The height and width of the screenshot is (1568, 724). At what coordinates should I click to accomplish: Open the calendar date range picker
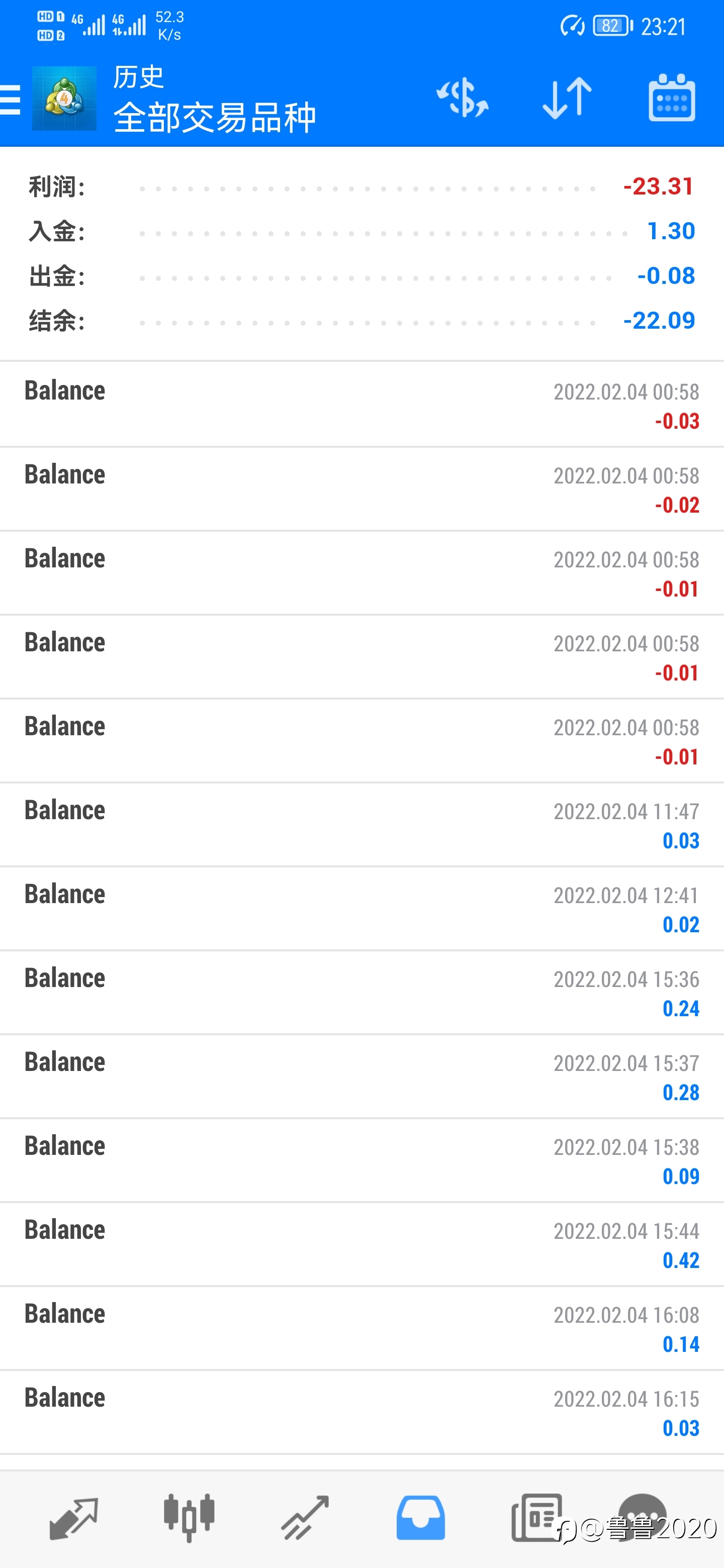672,97
